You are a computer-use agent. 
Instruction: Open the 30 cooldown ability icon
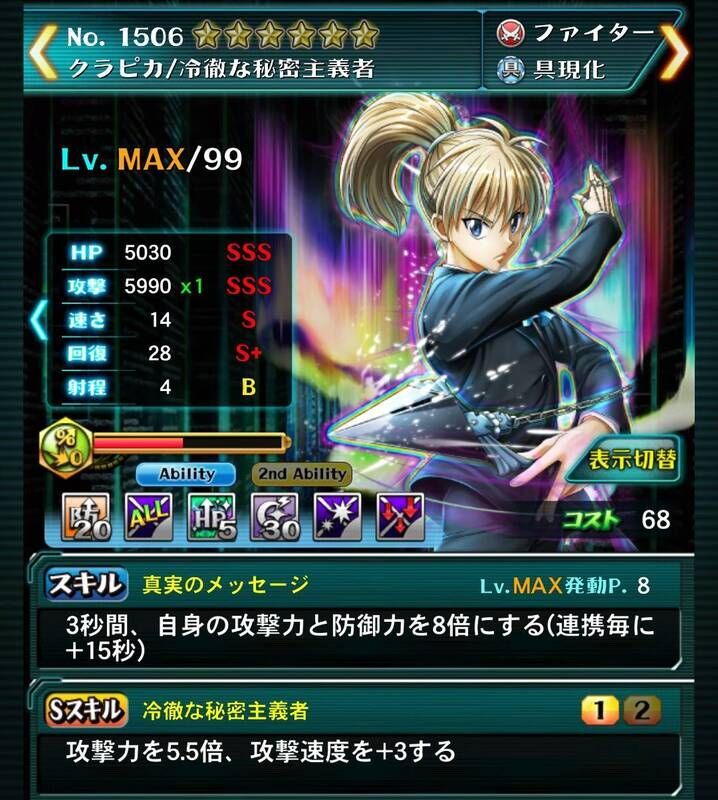pos(274,515)
